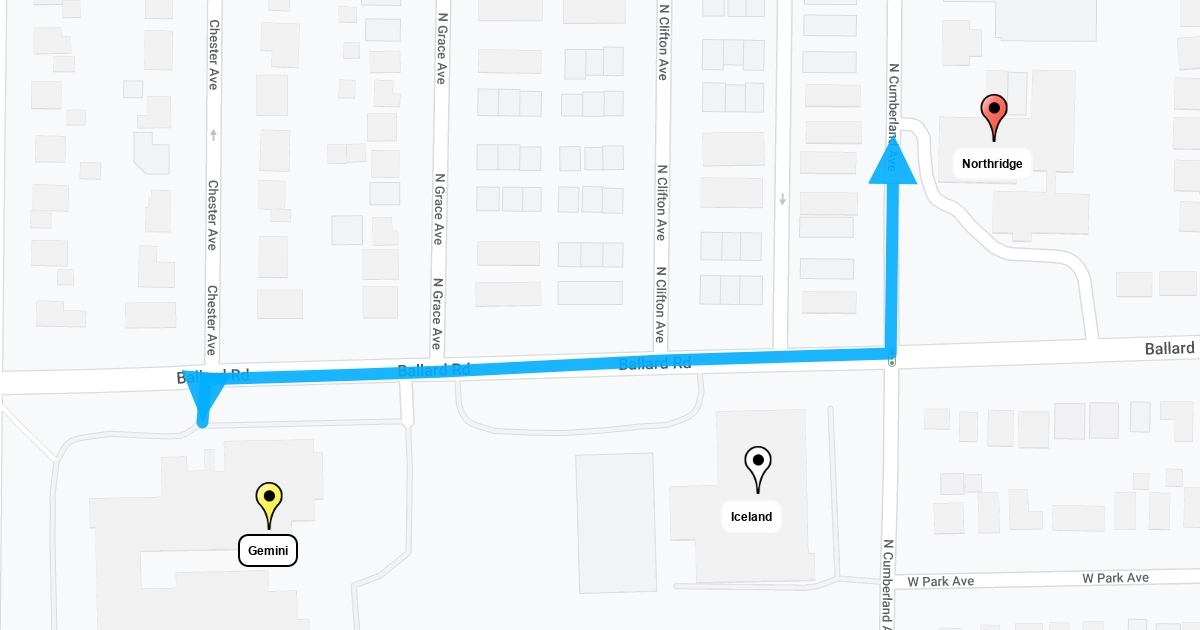Select the red Northridge map pin
Image resolution: width=1200 pixels, height=630 pixels.
(x=993, y=117)
